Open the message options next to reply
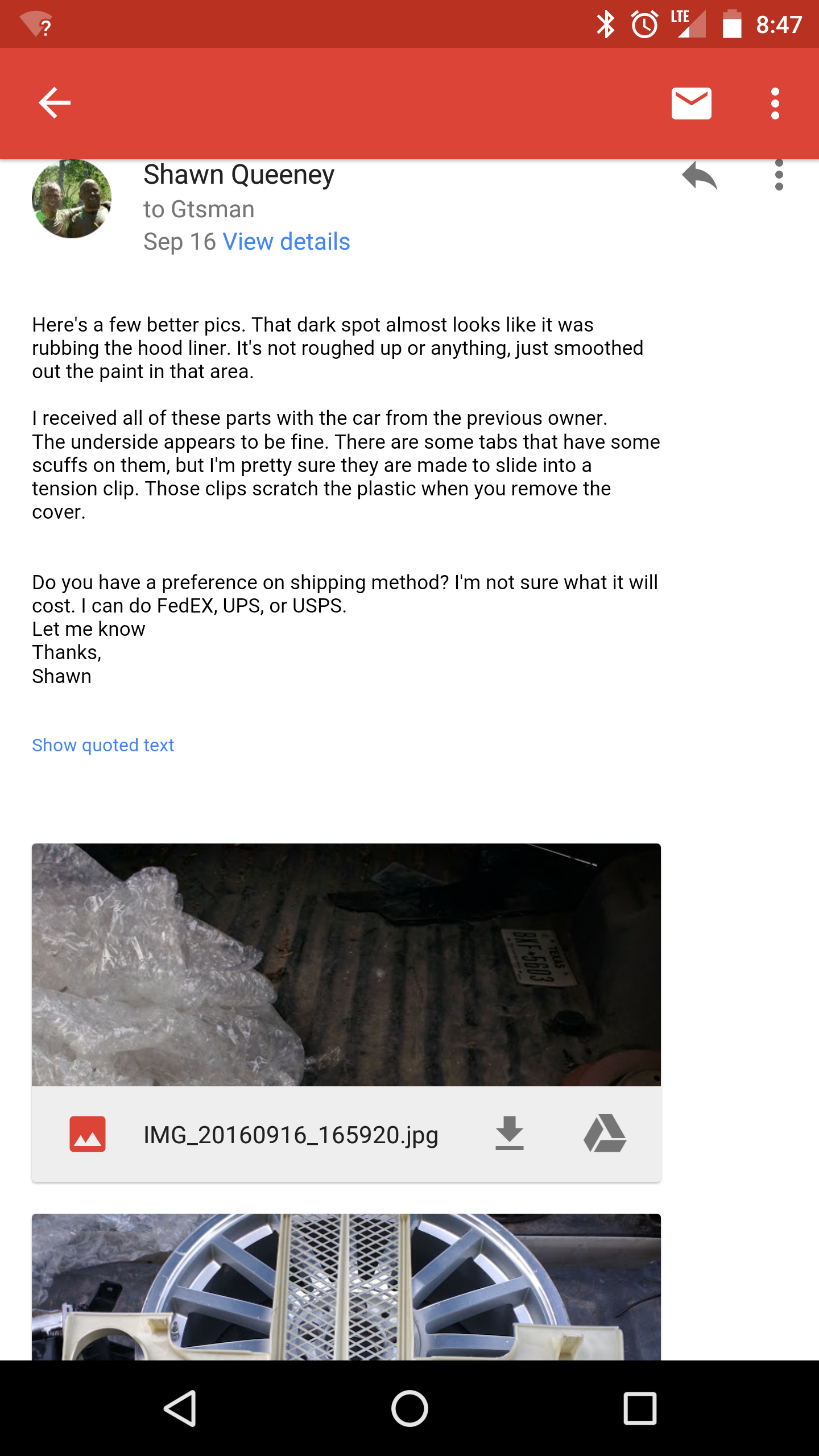Image resolution: width=819 pixels, height=1456 pixels. click(779, 176)
